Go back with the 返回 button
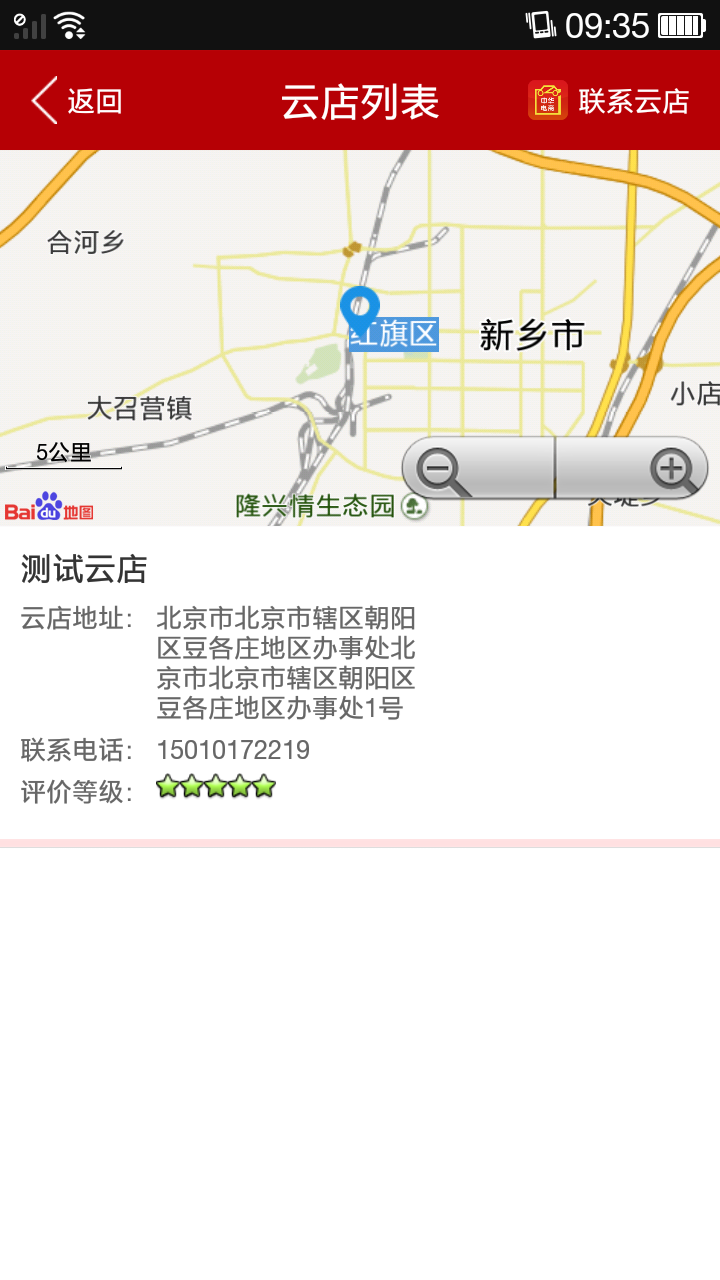The height and width of the screenshot is (1280, 720). 77,101
